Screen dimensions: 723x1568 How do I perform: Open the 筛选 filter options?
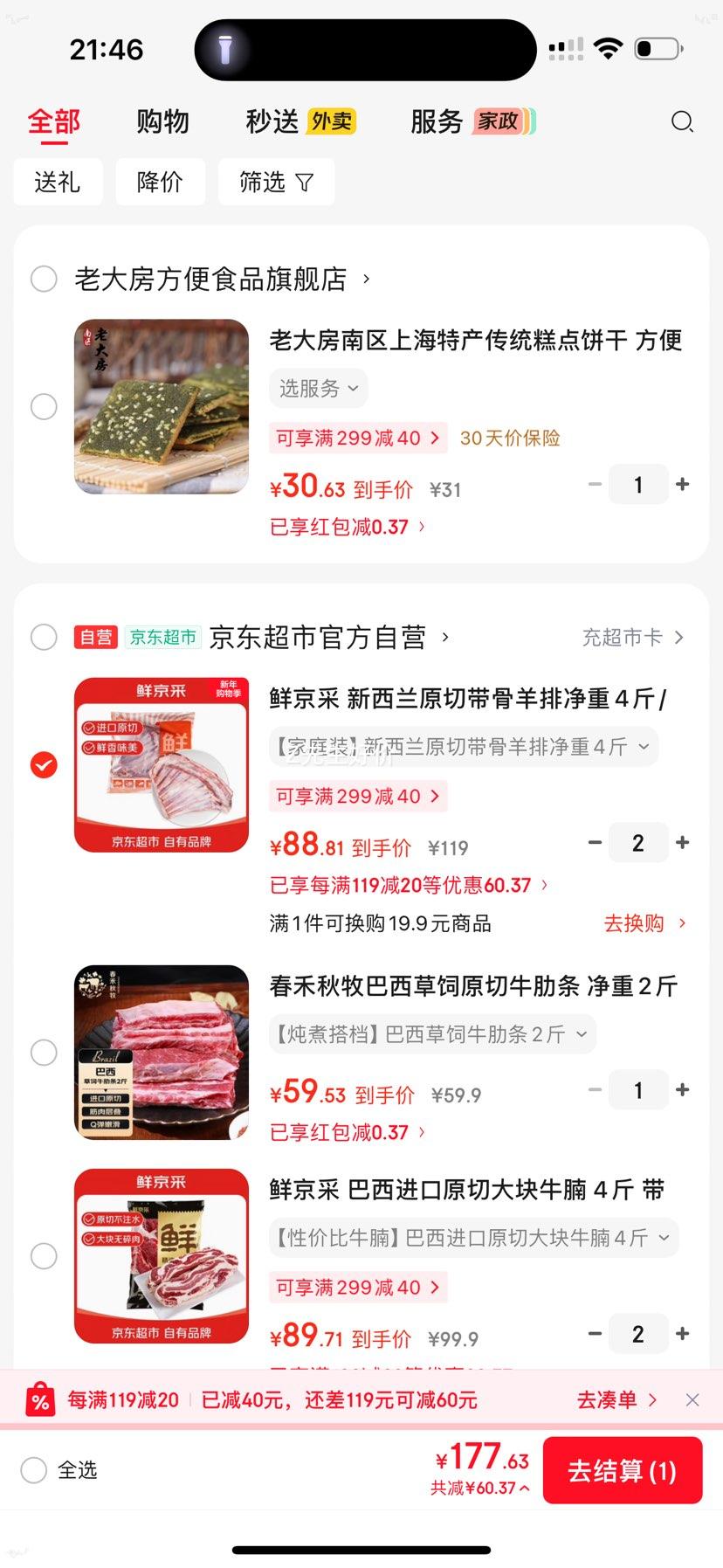pyautogui.click(x=276, y=182)
